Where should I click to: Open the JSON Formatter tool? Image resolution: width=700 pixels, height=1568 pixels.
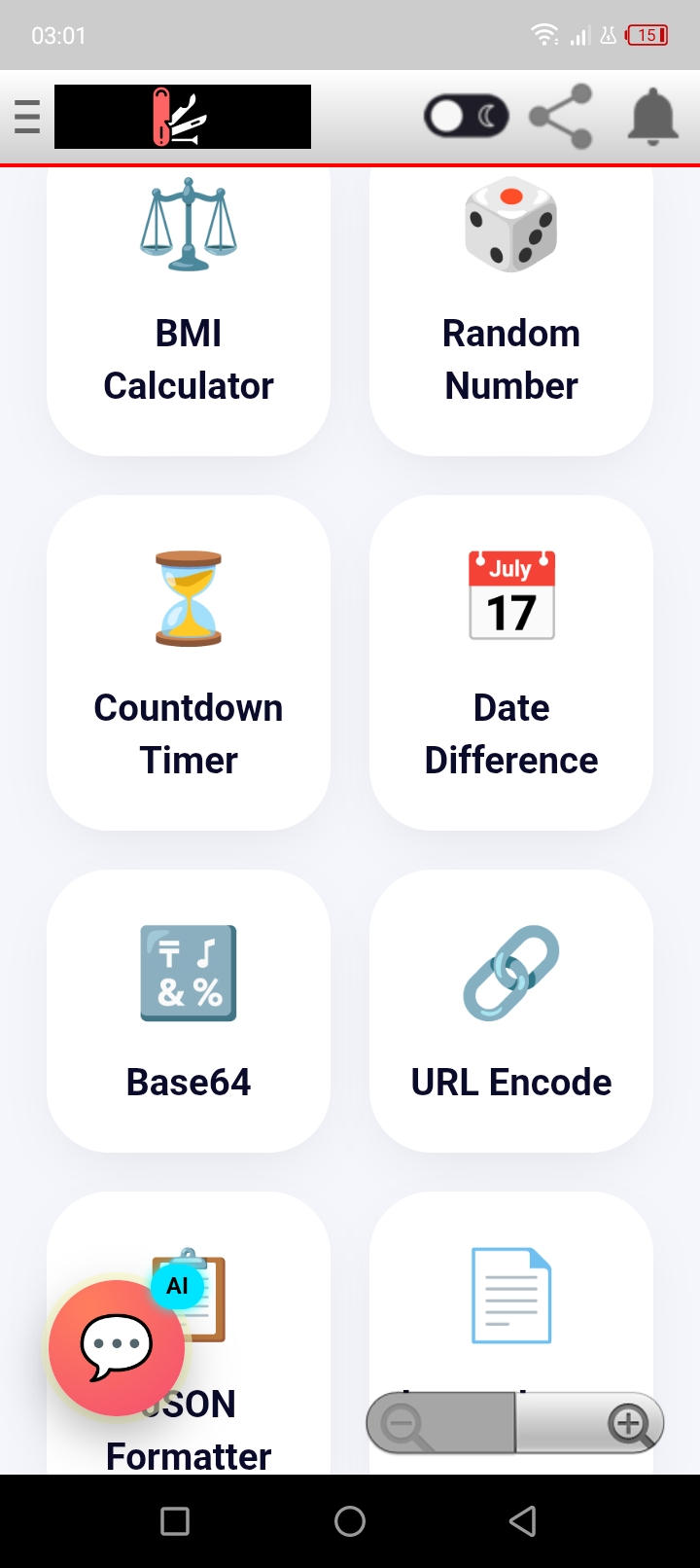click(189, 1333)
